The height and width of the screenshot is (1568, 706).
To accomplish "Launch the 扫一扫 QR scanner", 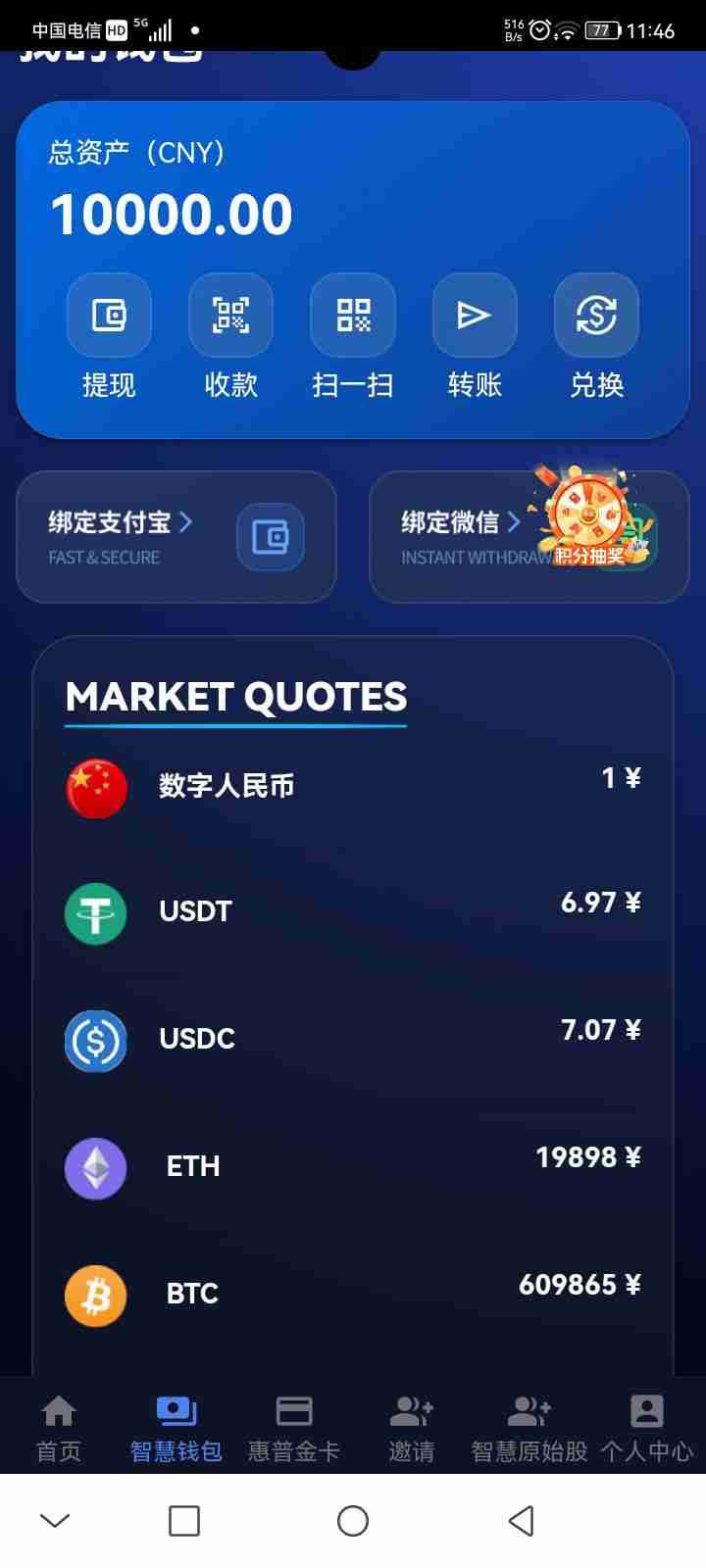I will pyautogui.click(x=352, y=315).
